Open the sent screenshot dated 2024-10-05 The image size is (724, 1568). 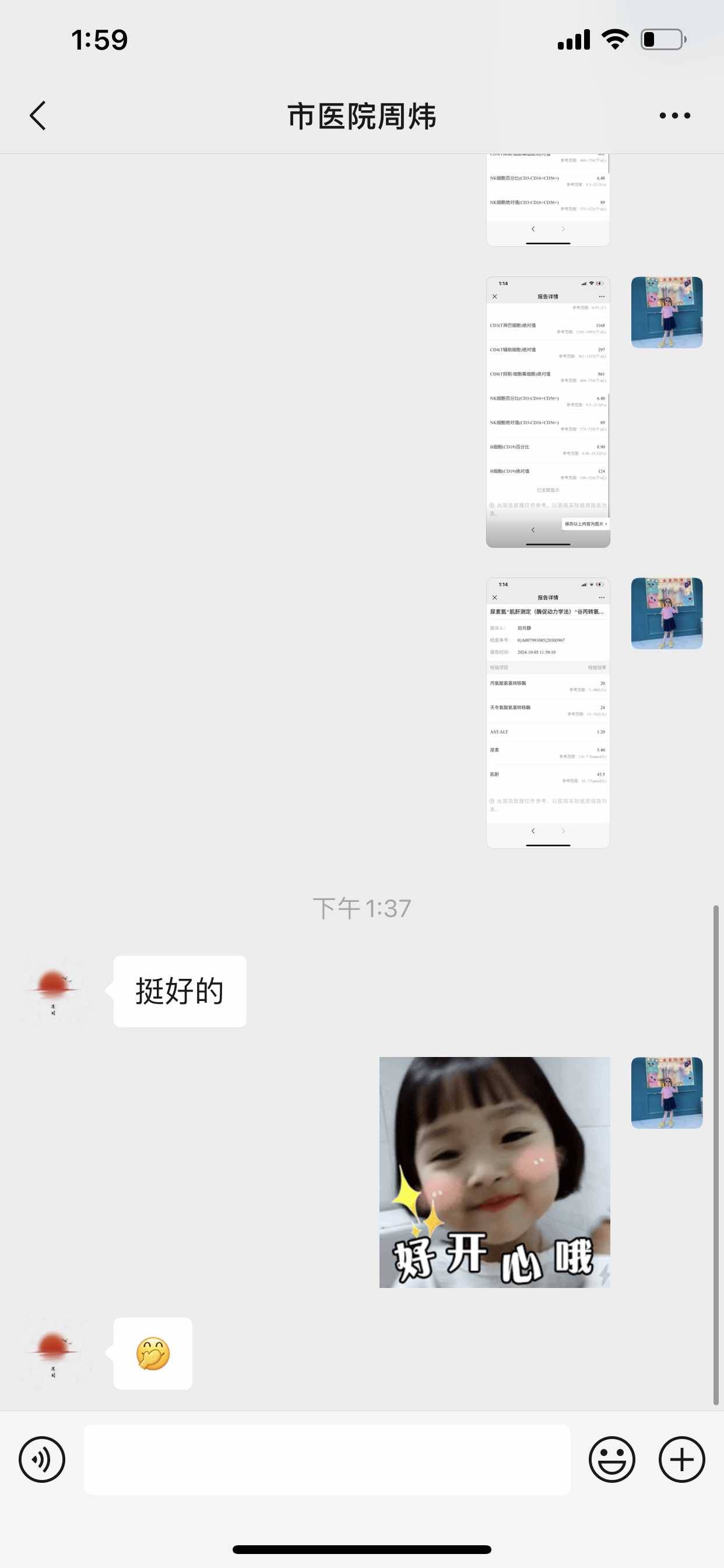[x=547, y=712]
